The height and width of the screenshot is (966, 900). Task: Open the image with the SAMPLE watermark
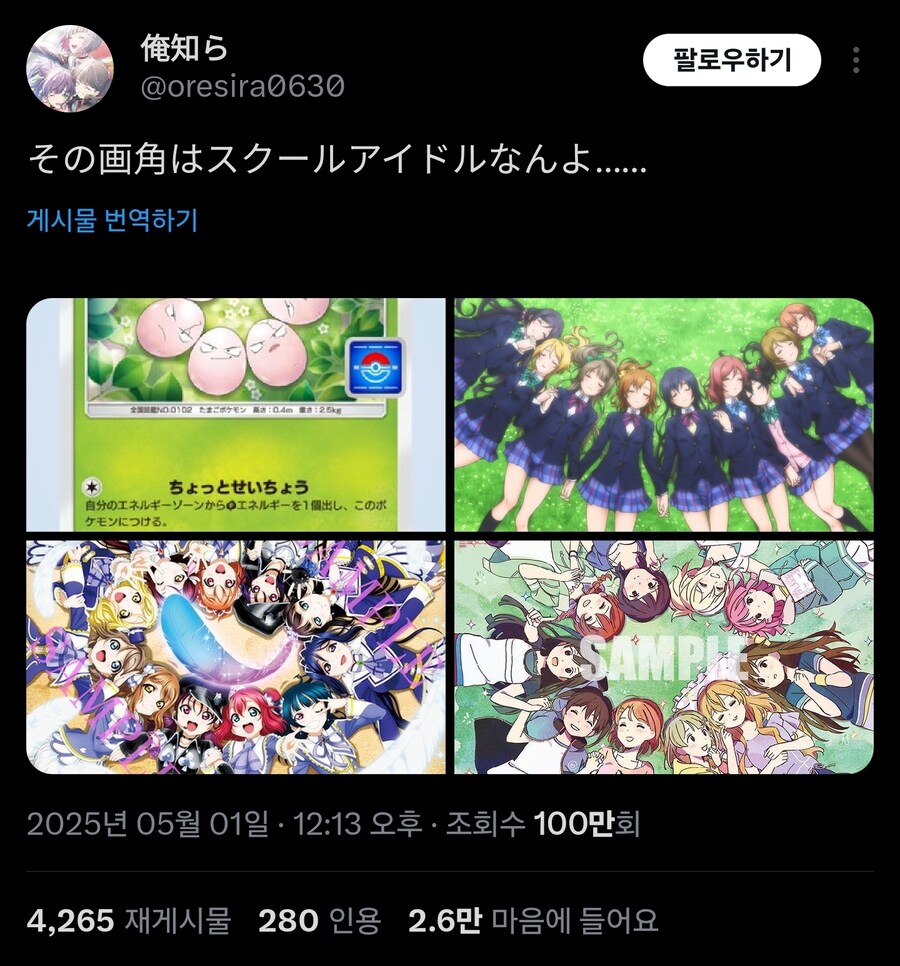pyautogui.click(x=664, y=657)
